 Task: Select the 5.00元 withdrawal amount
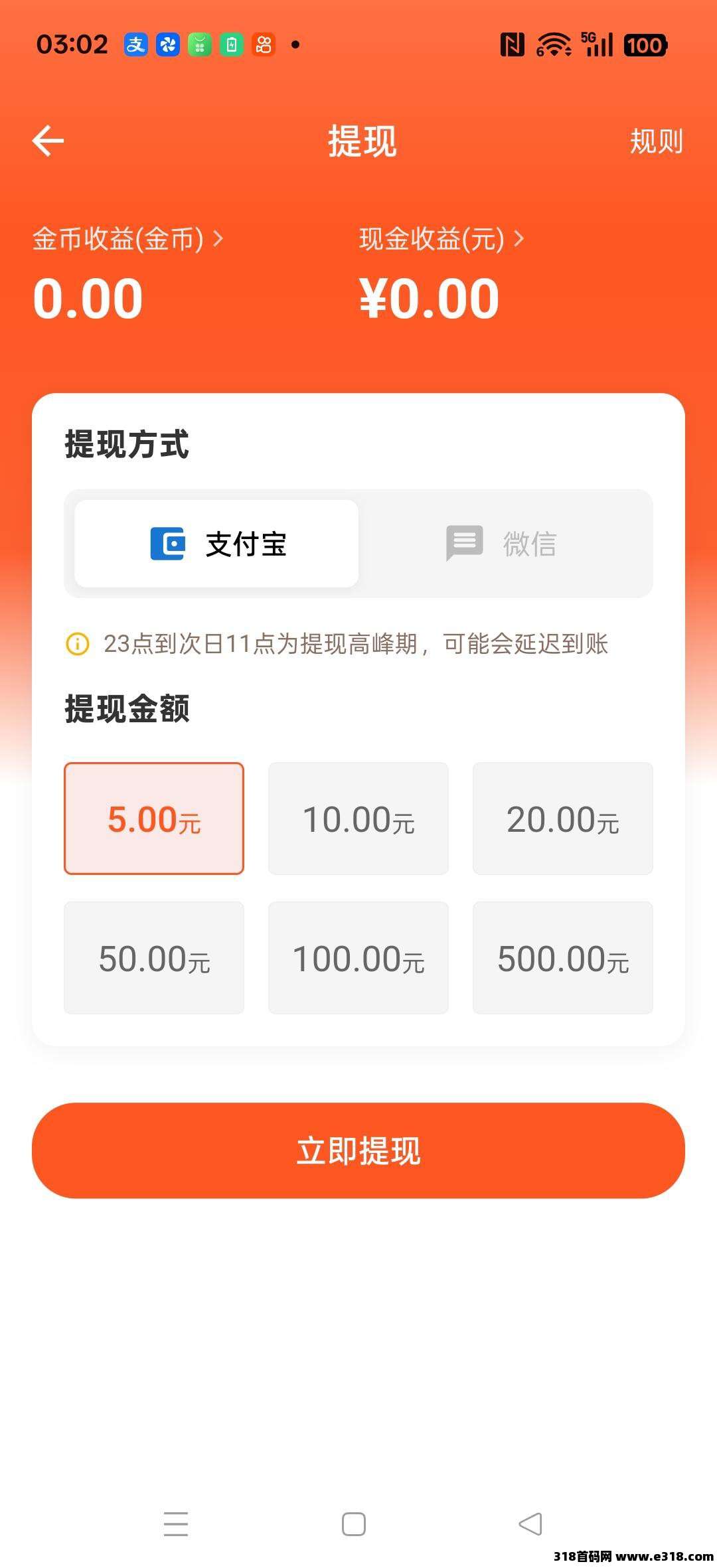[154, 819]
